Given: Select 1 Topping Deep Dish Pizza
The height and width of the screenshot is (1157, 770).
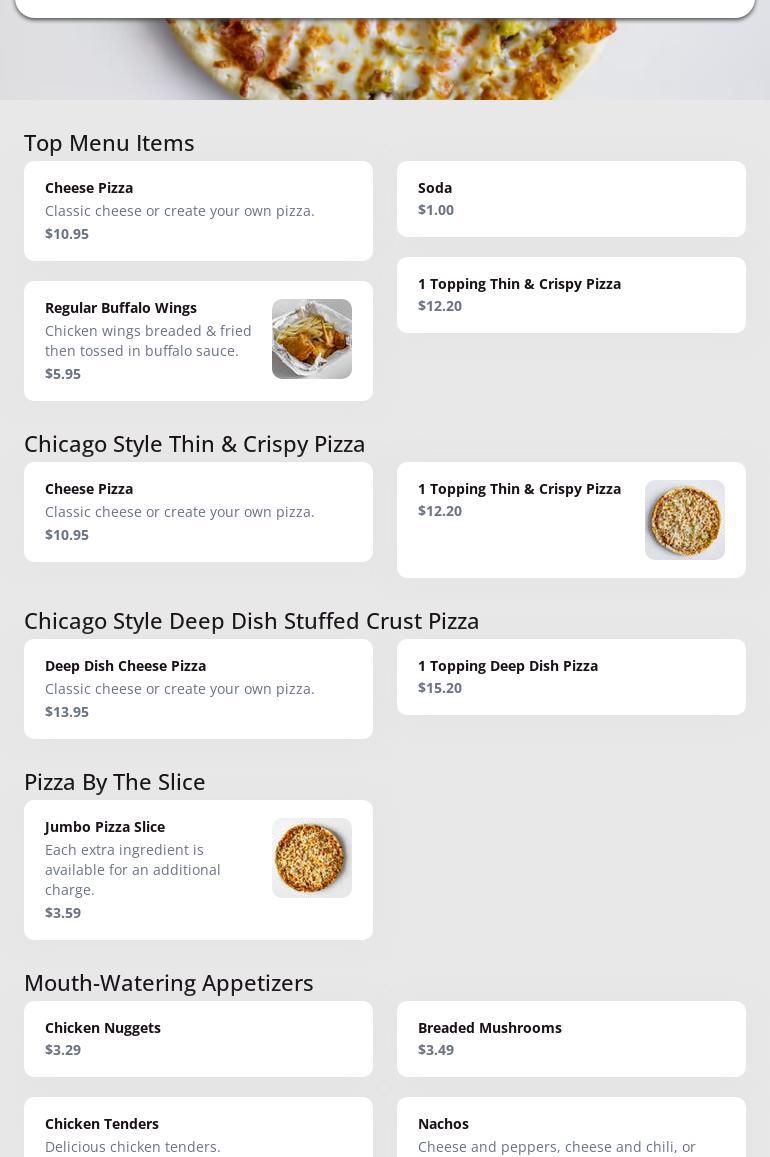Looking at the screenshot, I should [x=571, y=677].
